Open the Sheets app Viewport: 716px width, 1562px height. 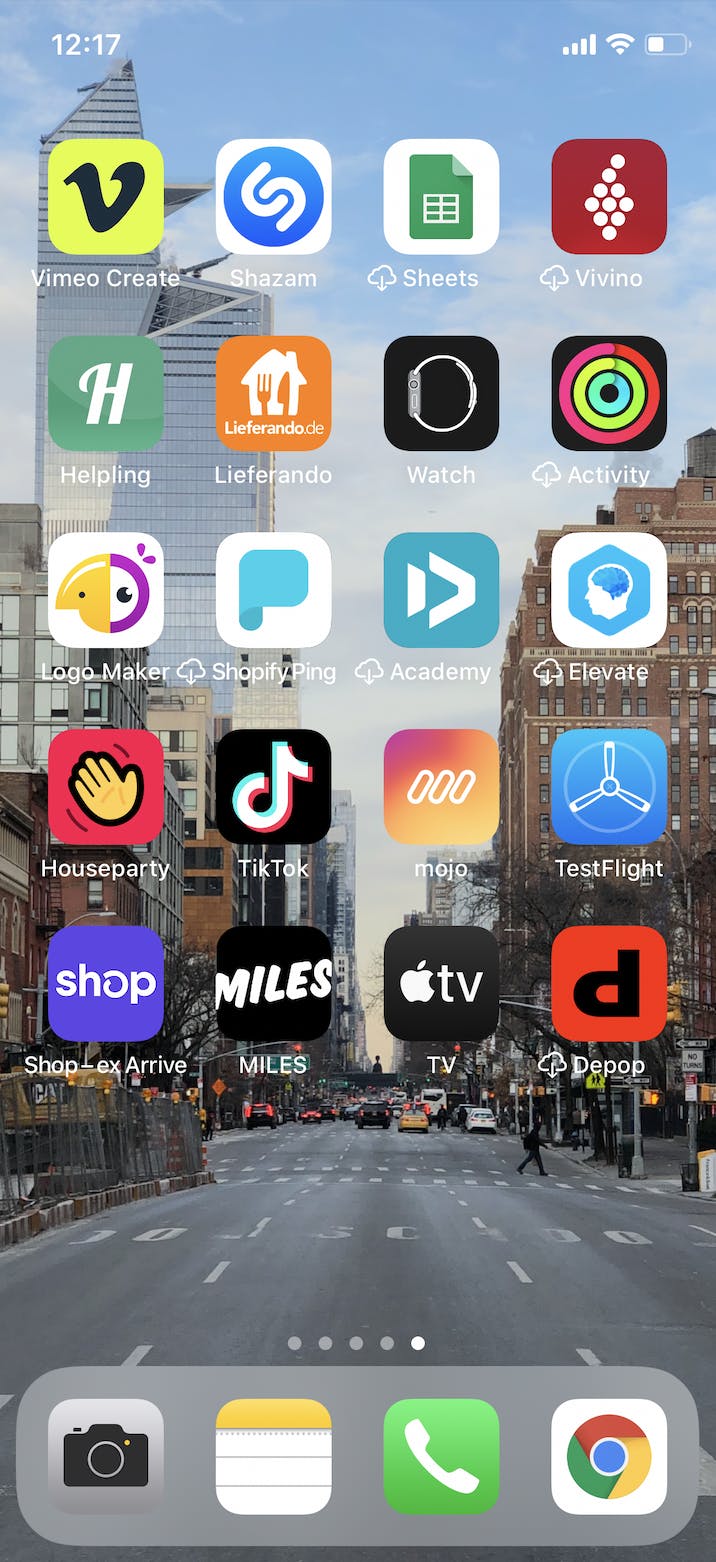click(441, 197)
